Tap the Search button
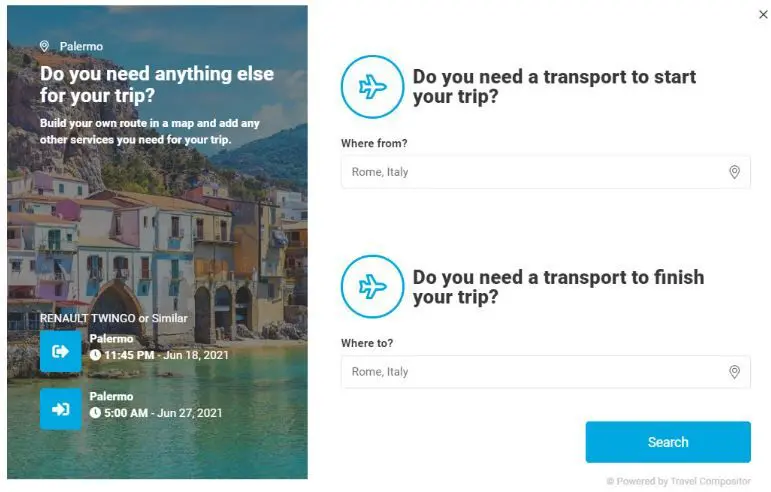The image size is (771, 492). [x=667, y=442]
